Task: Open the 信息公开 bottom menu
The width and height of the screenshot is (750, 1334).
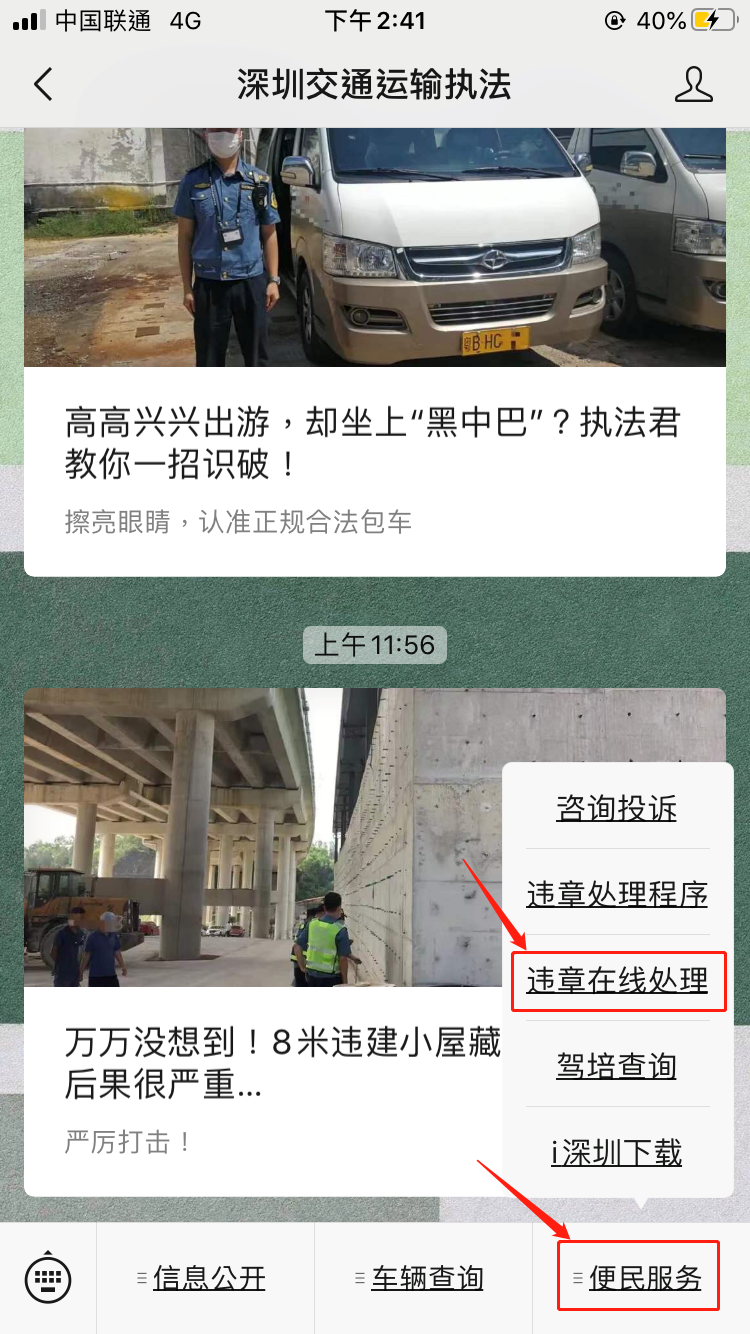Action: [205, 1277]
